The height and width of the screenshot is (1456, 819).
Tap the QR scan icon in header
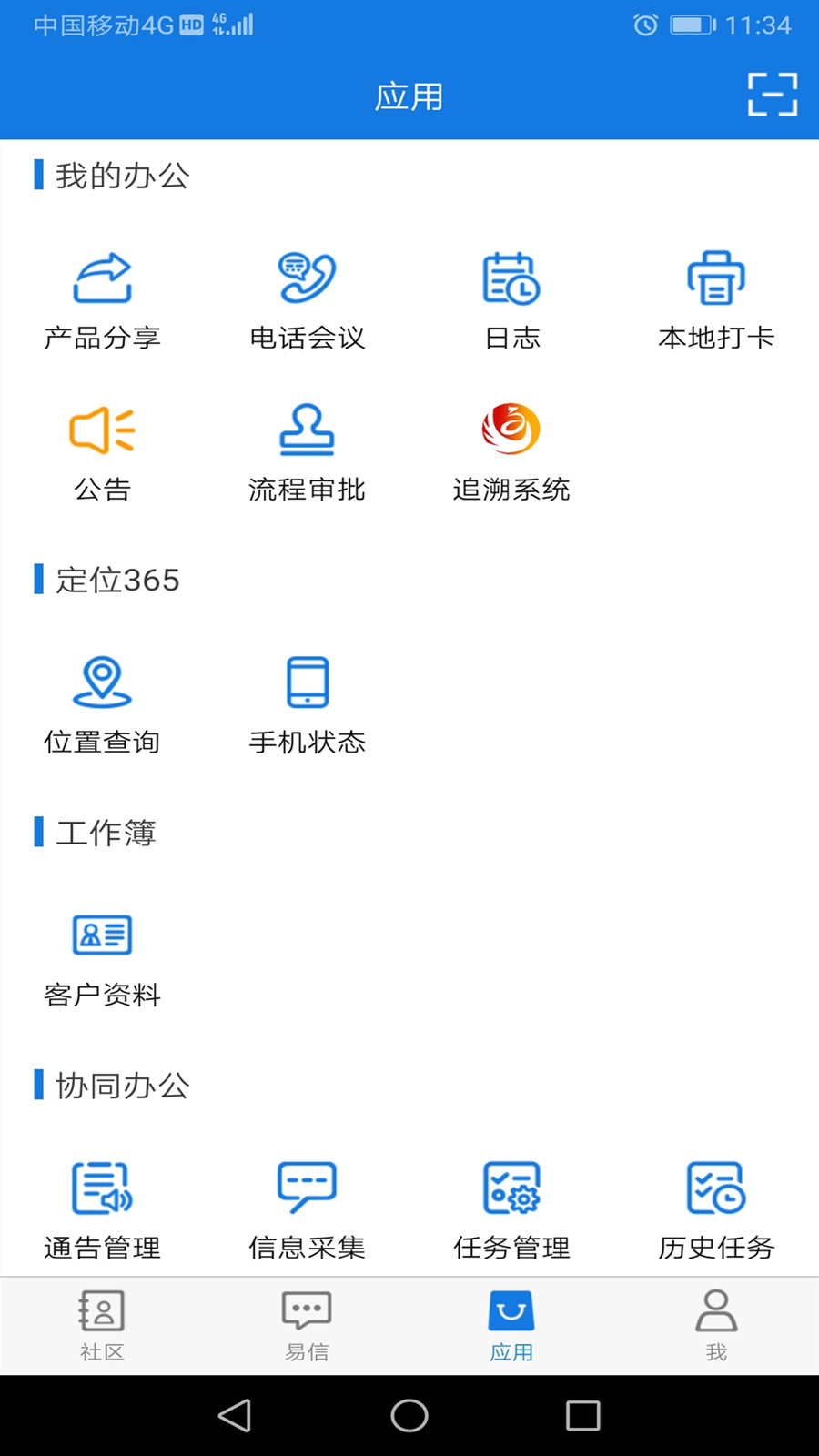pos(773,95)
